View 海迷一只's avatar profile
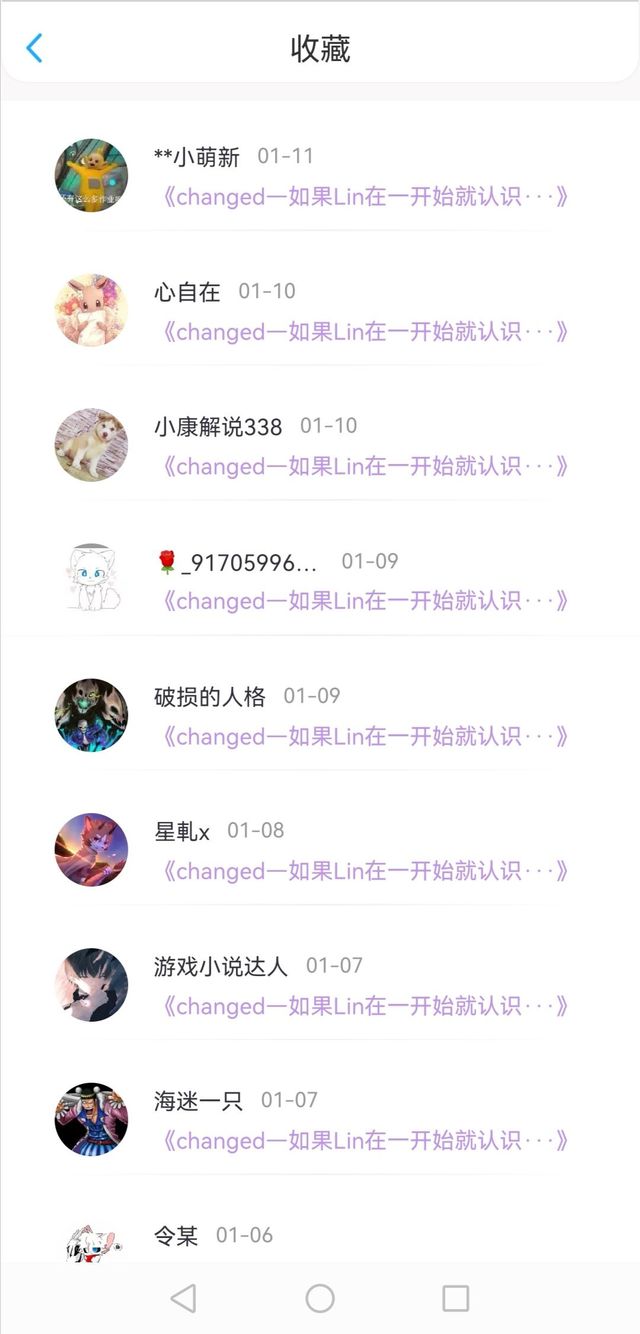The image size is (640, 1334). [91, 1119]
